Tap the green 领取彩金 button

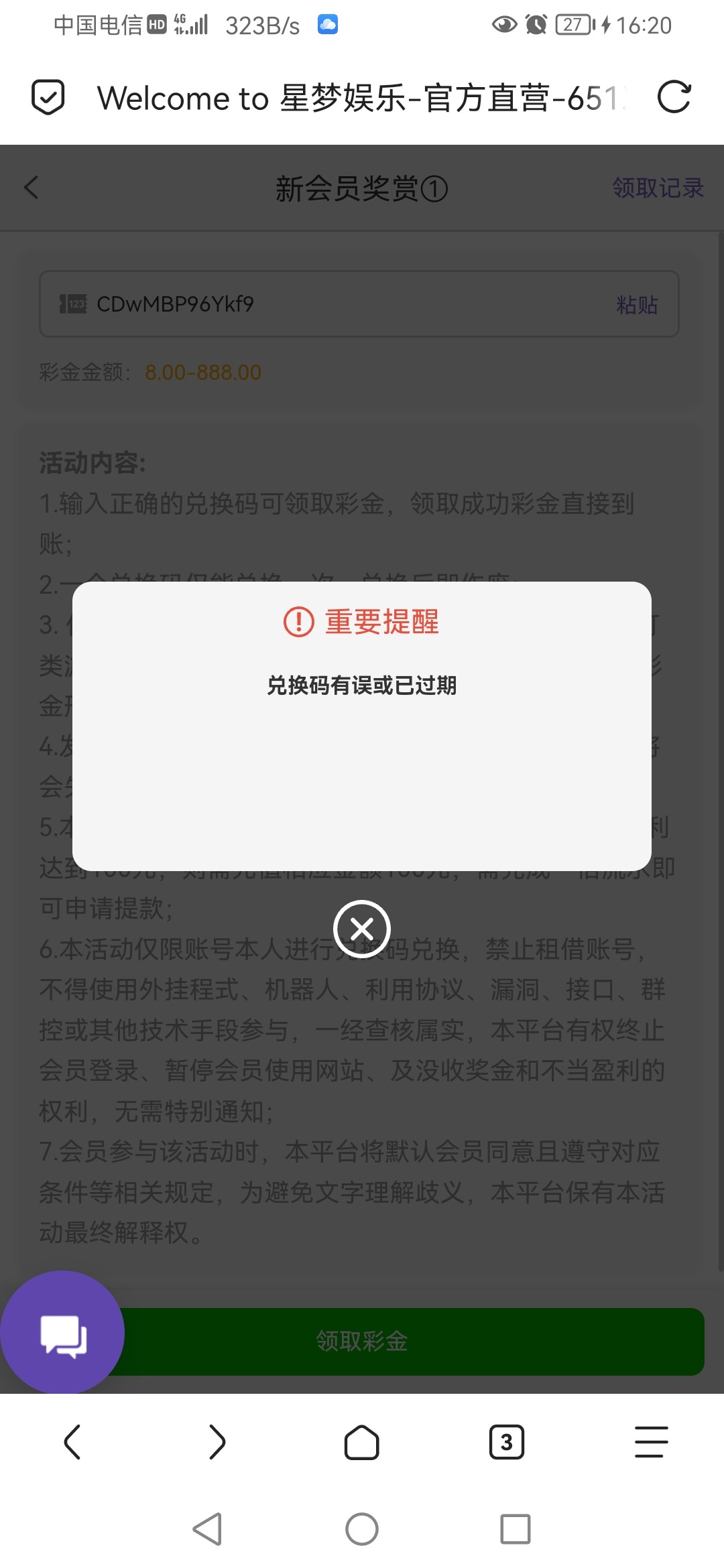(402, 1341)
